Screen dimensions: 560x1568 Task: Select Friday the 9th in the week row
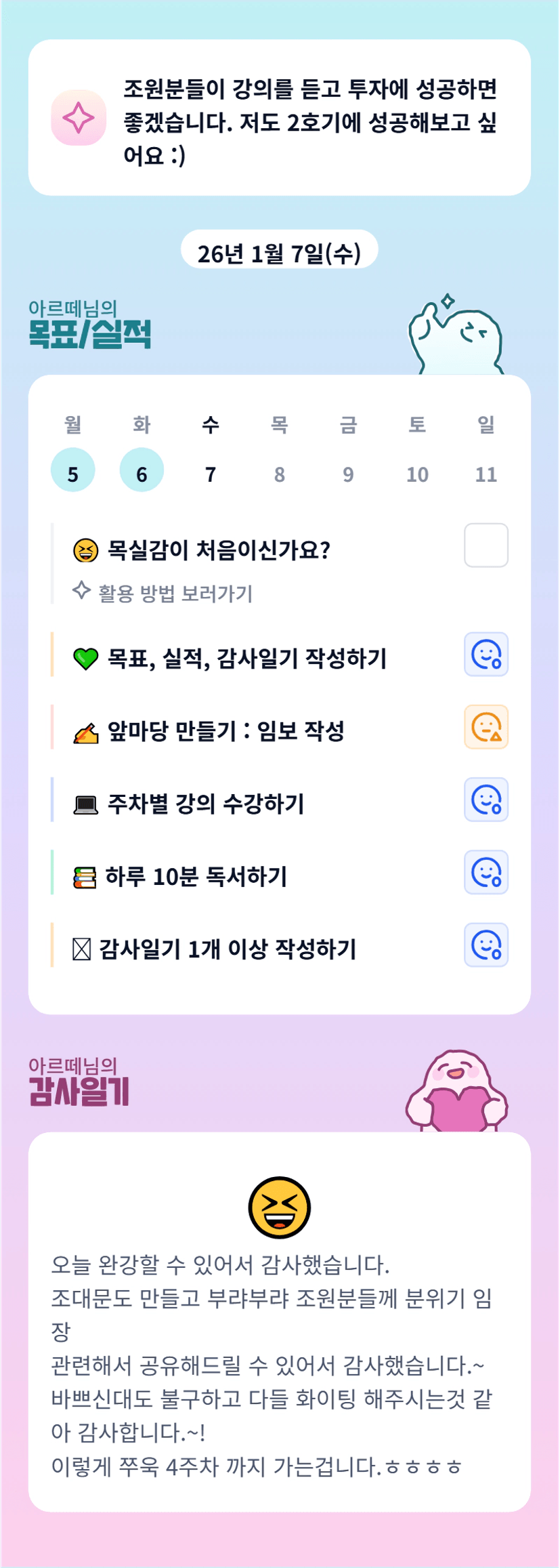(348, 470)
